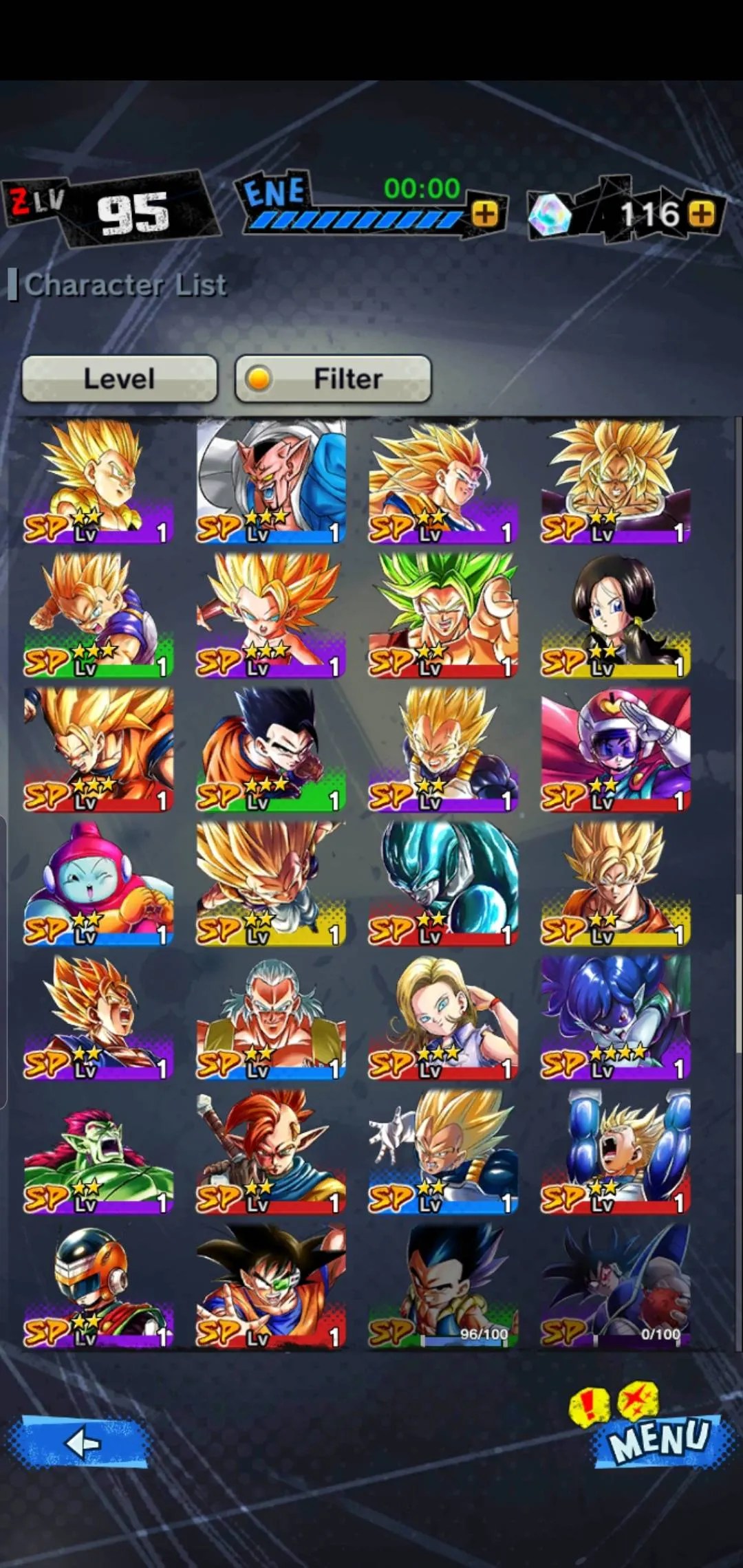The width and height of the screenshot is (743, 1568).
Task: Open the Filter options
Action: click(334, 379)
